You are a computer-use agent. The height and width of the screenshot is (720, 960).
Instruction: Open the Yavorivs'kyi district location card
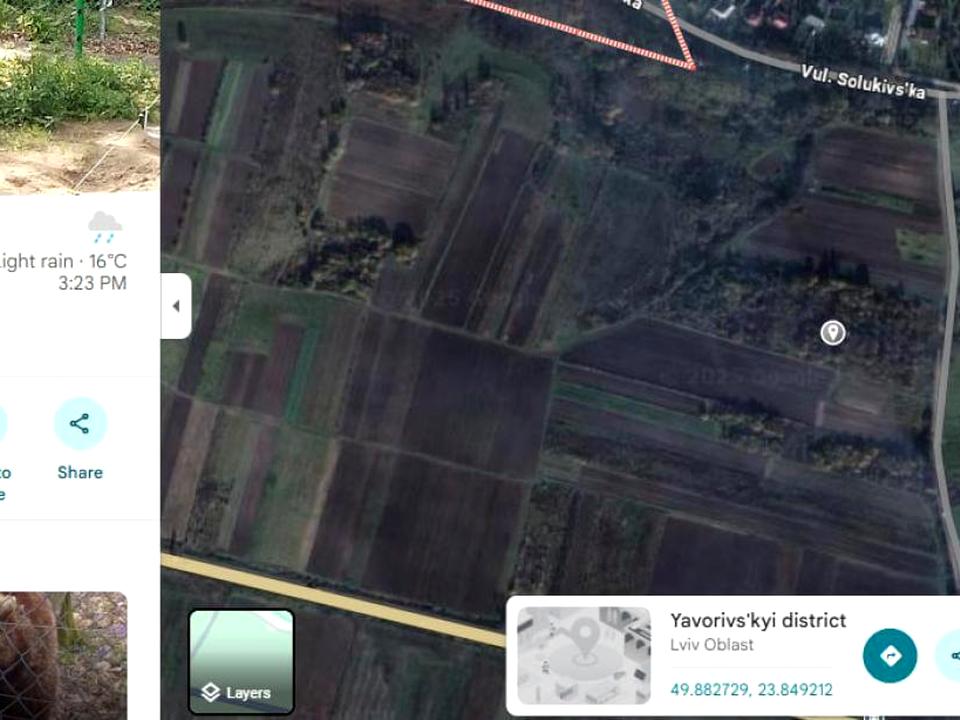(757, 621)
